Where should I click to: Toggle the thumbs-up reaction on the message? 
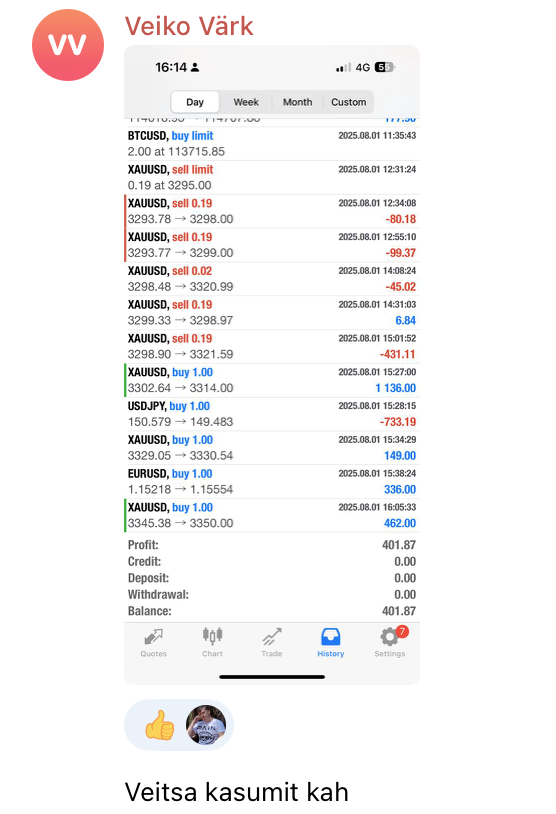(179, 725)
